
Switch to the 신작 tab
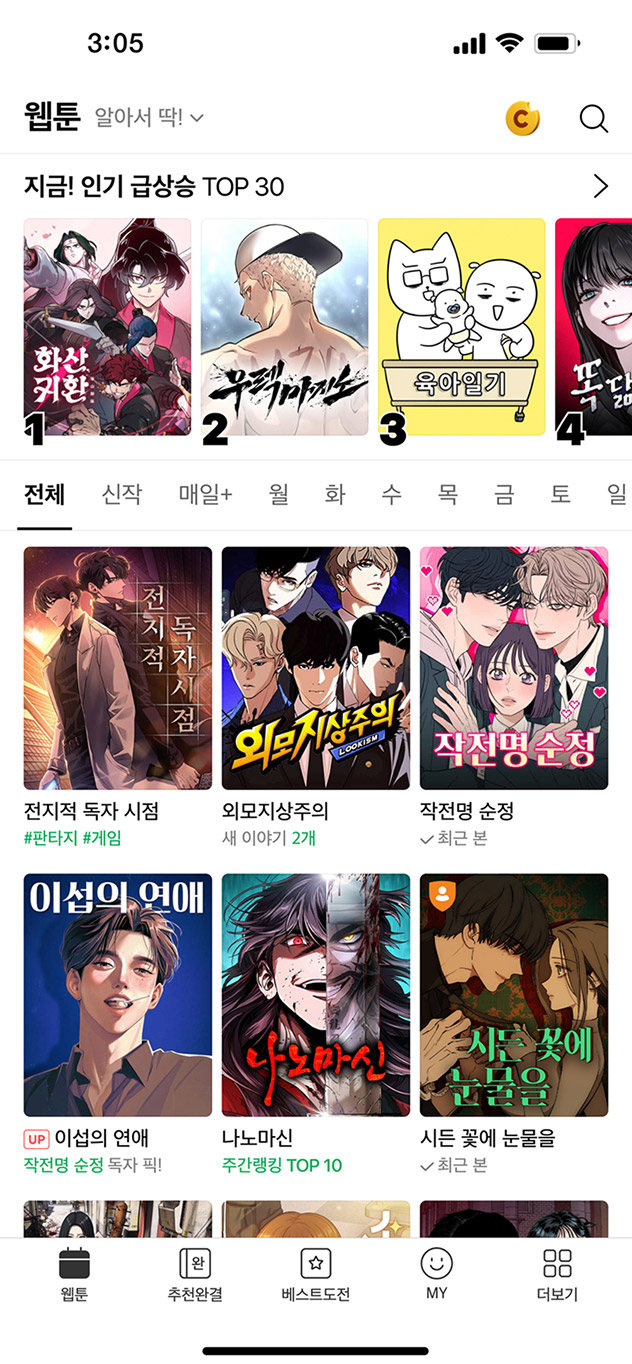pyautogui.click(x=121, y=493)
